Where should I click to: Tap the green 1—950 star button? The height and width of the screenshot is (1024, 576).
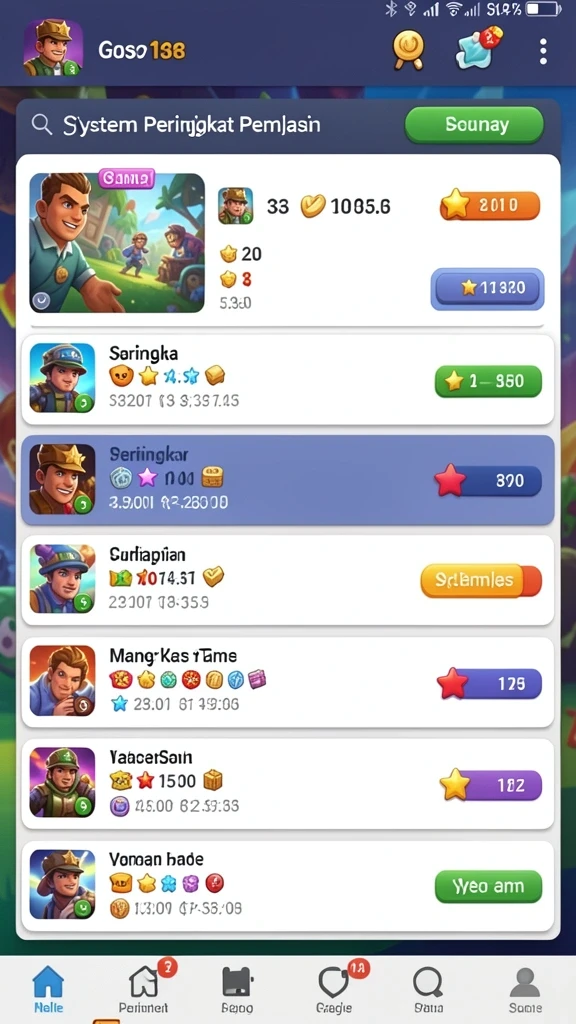[x=488, y=381]
